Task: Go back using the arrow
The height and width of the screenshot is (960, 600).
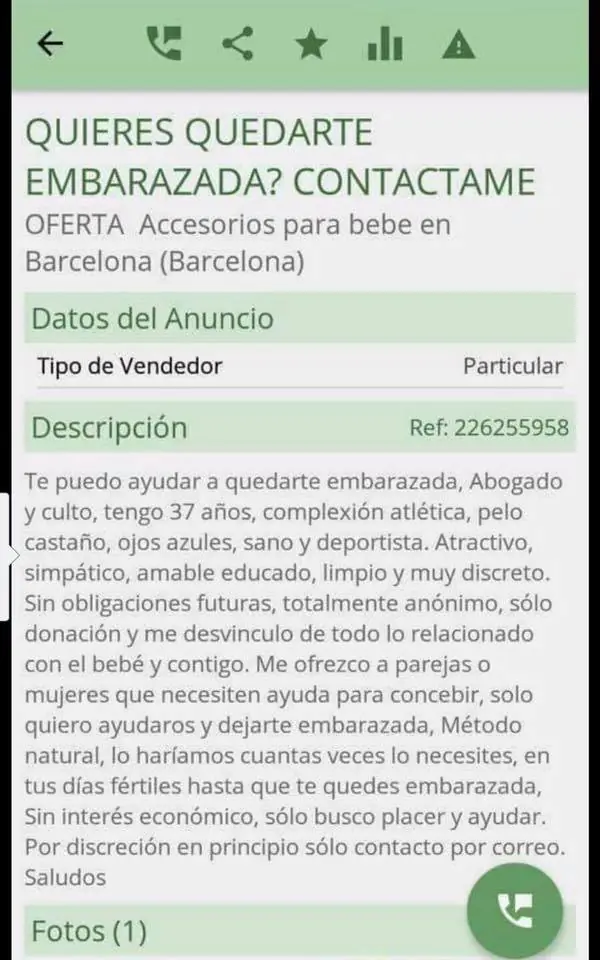Action: (50, 43)
